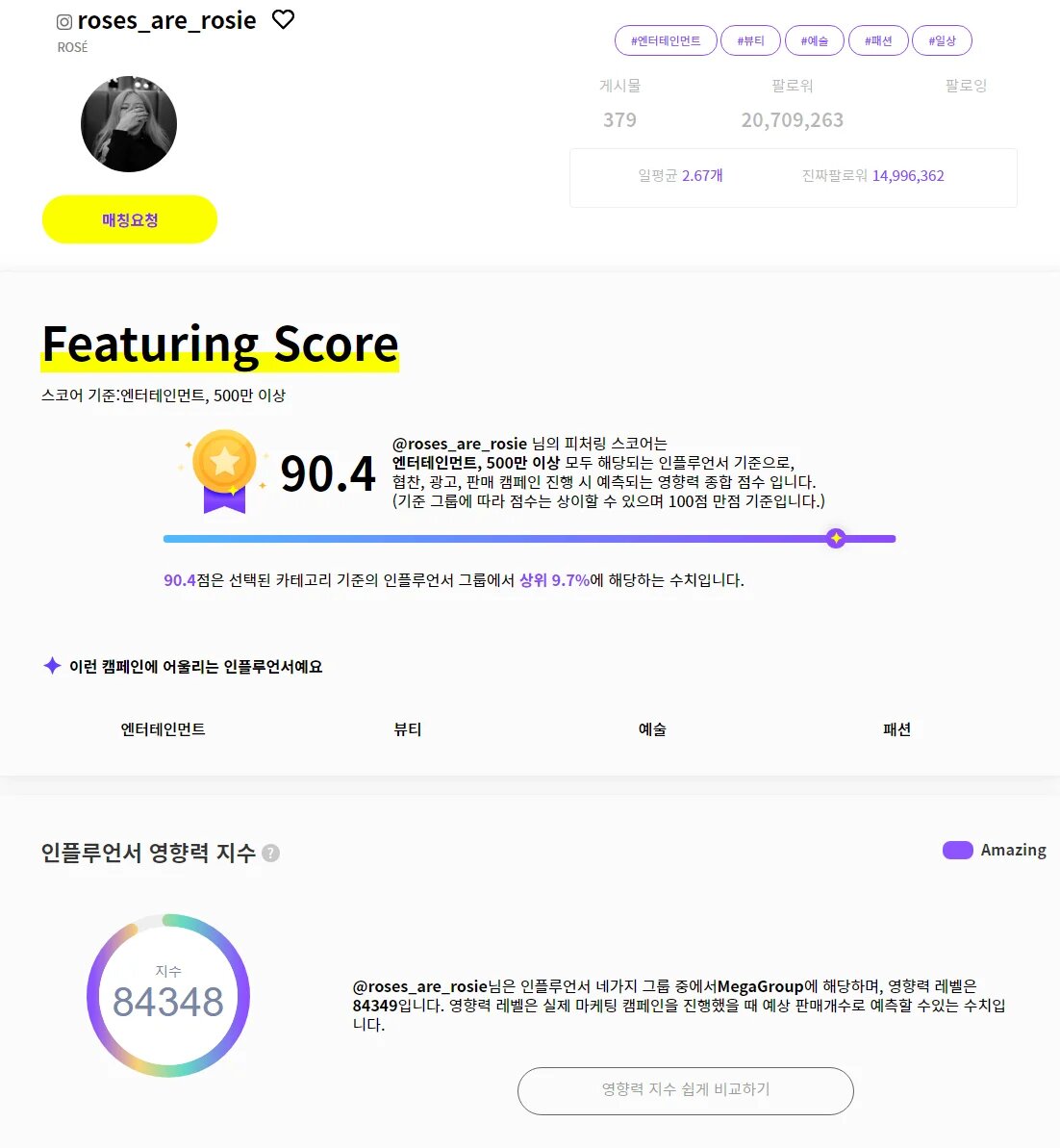The width and height of the screenshot is (1060, 1148).
Task: Favorite roses_are_rosie with the heart icon
Action: coord(283,19)
